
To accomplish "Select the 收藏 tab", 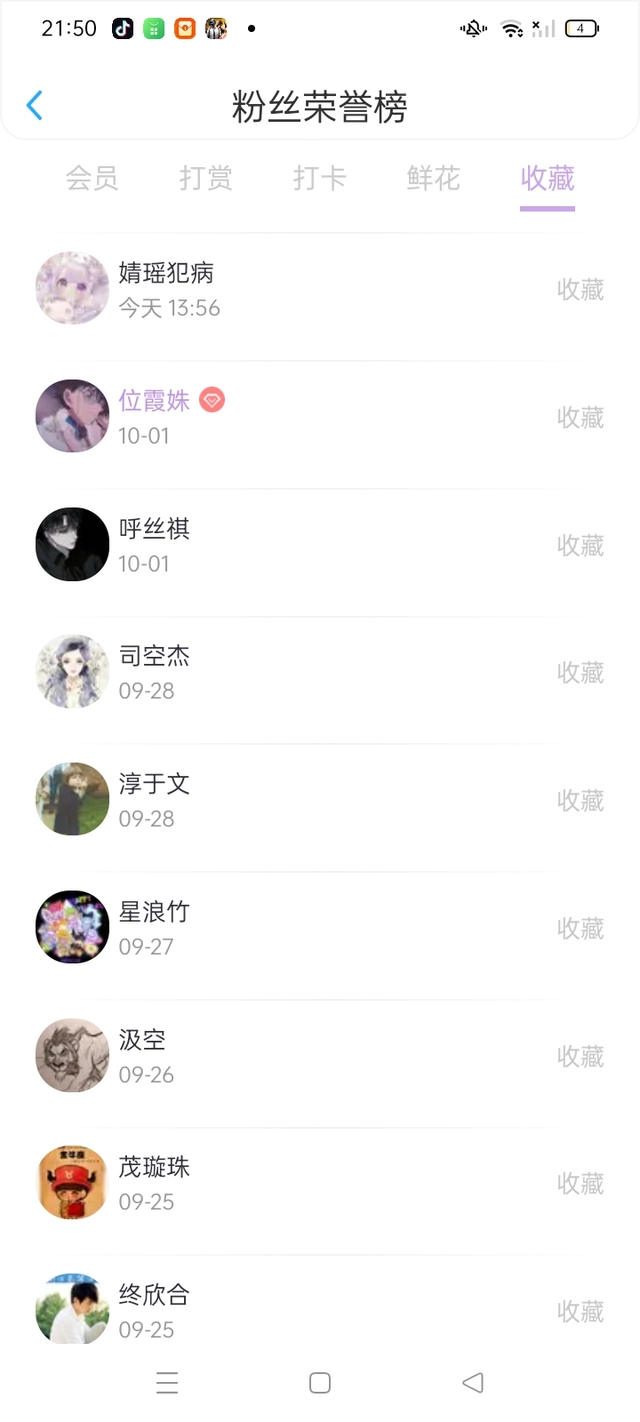I will (548, 178).
